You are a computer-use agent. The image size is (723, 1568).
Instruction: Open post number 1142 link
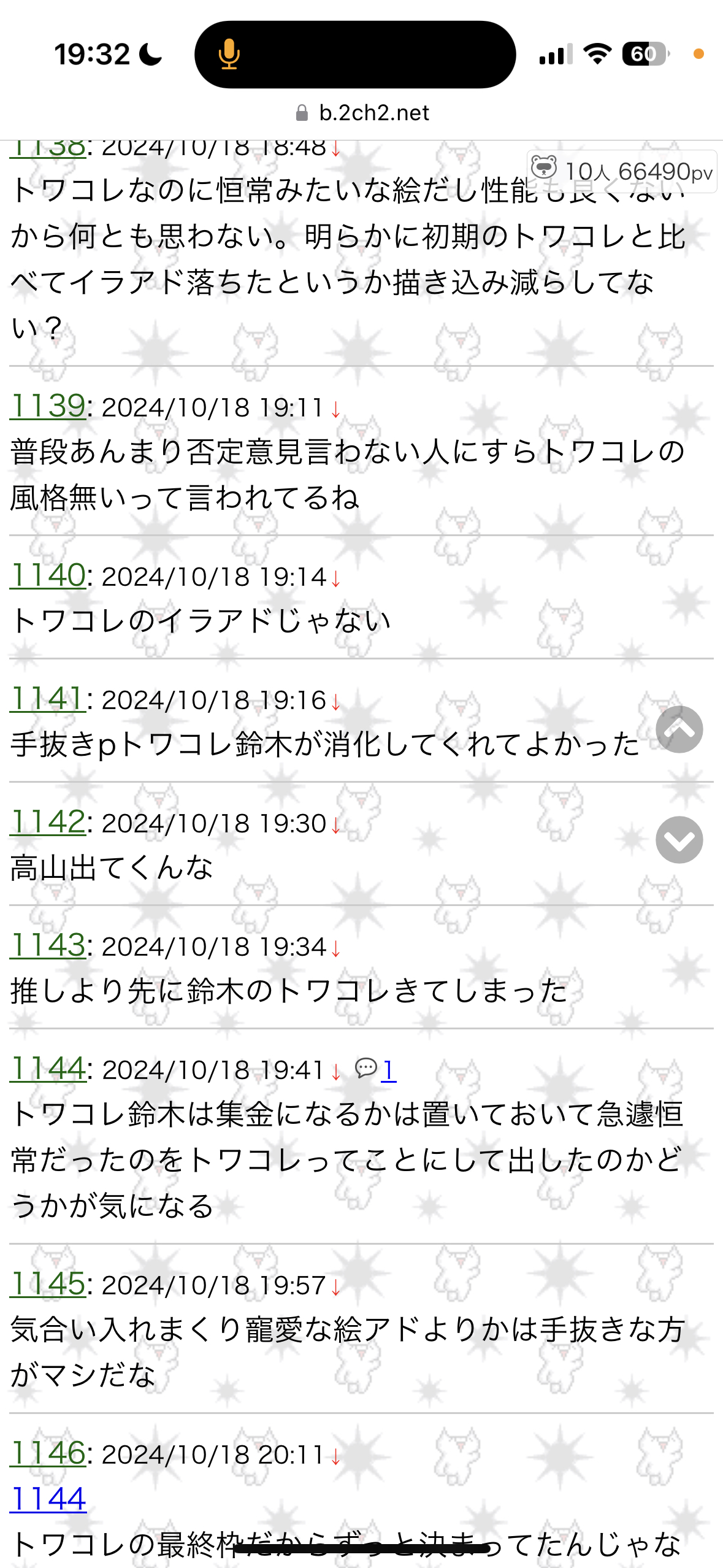click(47, 822)
